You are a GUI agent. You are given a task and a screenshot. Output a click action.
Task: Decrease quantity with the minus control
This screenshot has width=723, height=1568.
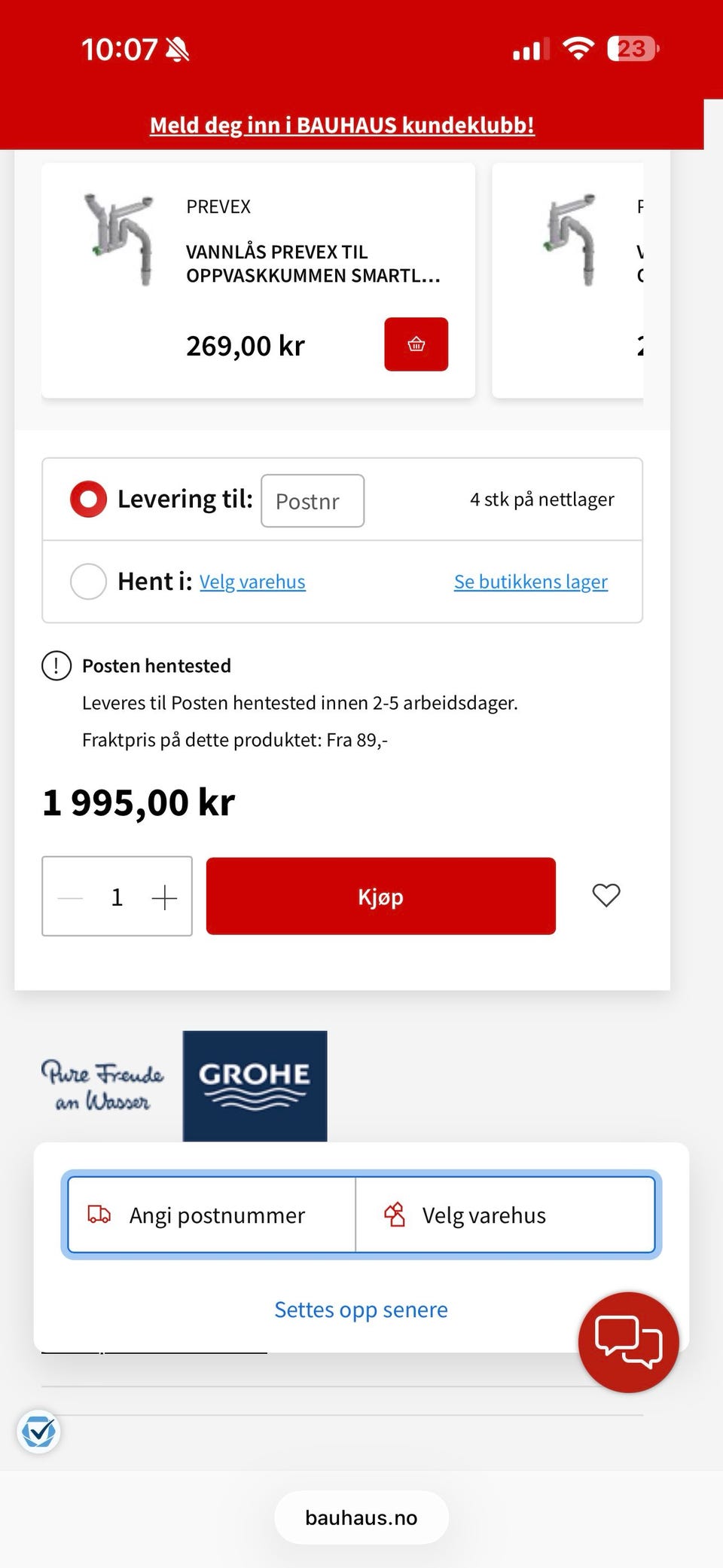(69, 897)
